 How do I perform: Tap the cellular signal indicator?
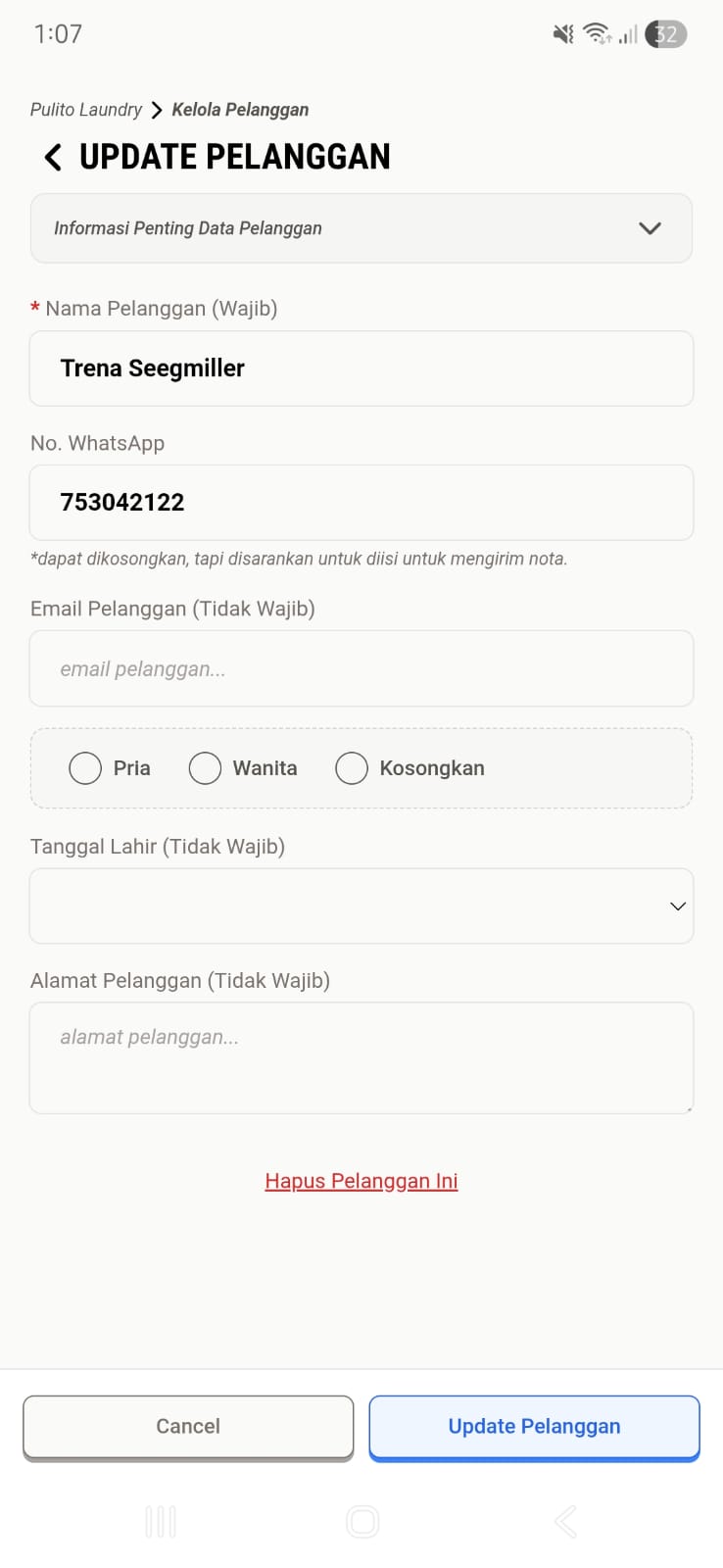(x=626, y=35)
